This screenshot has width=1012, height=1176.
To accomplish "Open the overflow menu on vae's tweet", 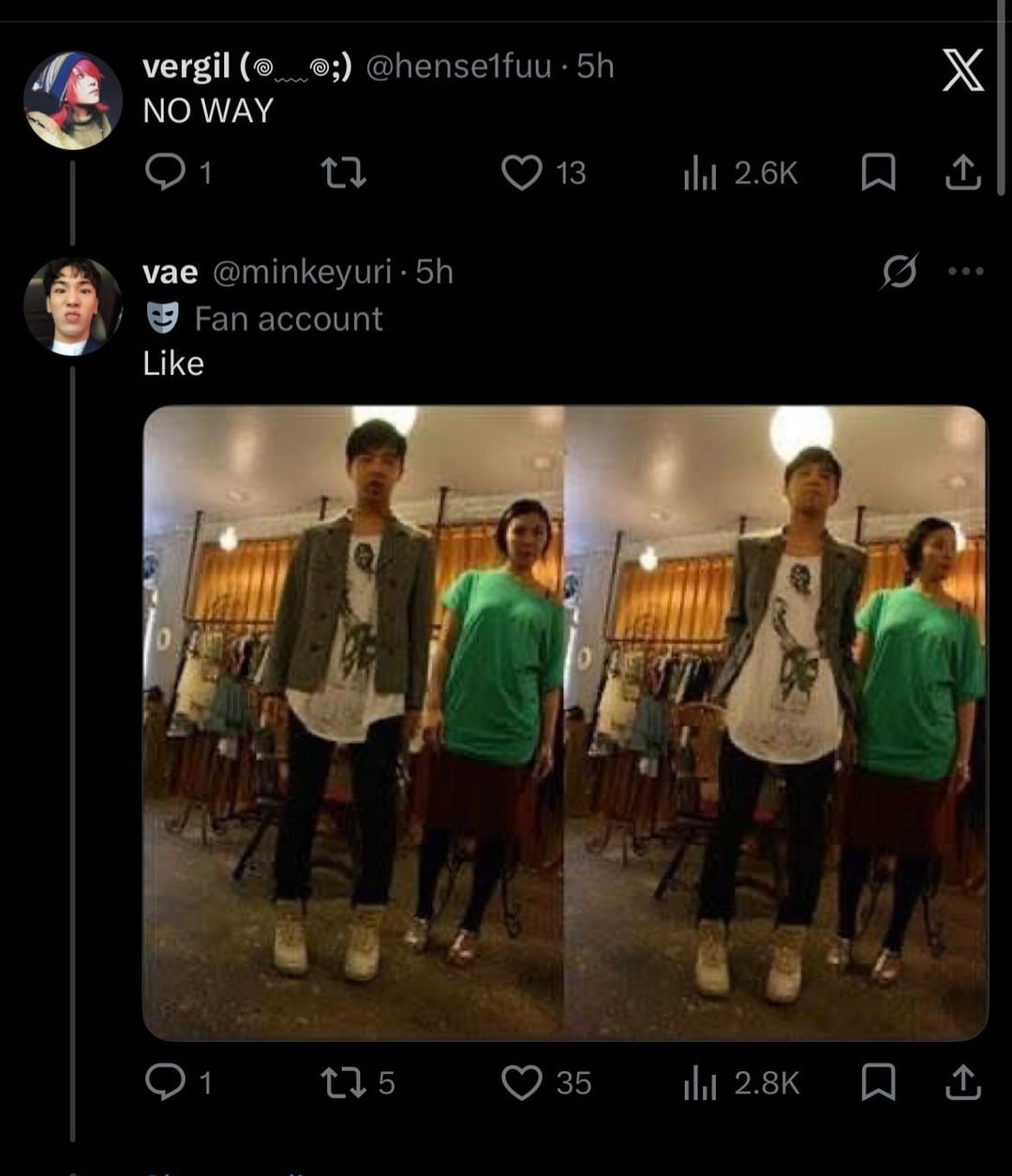I will (965, 272).
